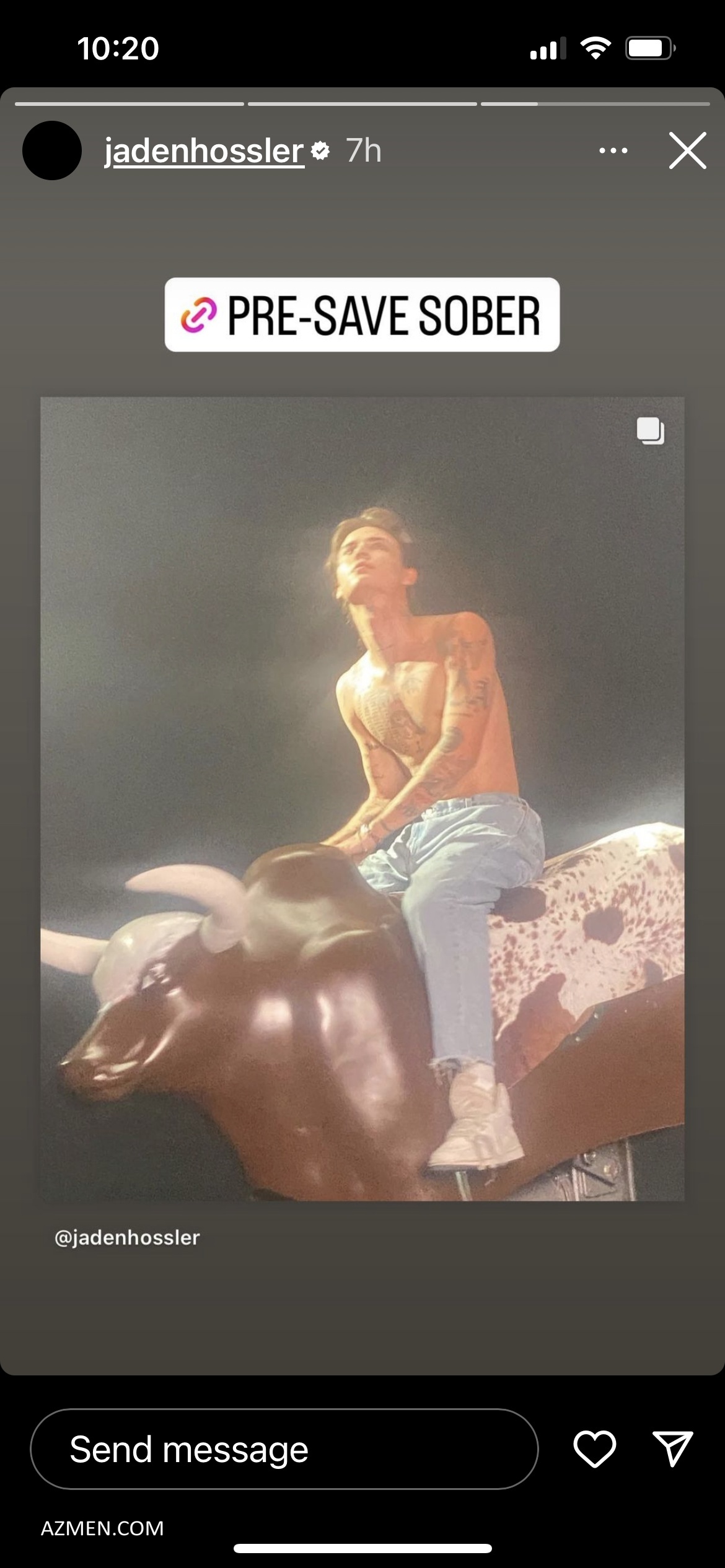Close the story viewer

click(687, 150)
